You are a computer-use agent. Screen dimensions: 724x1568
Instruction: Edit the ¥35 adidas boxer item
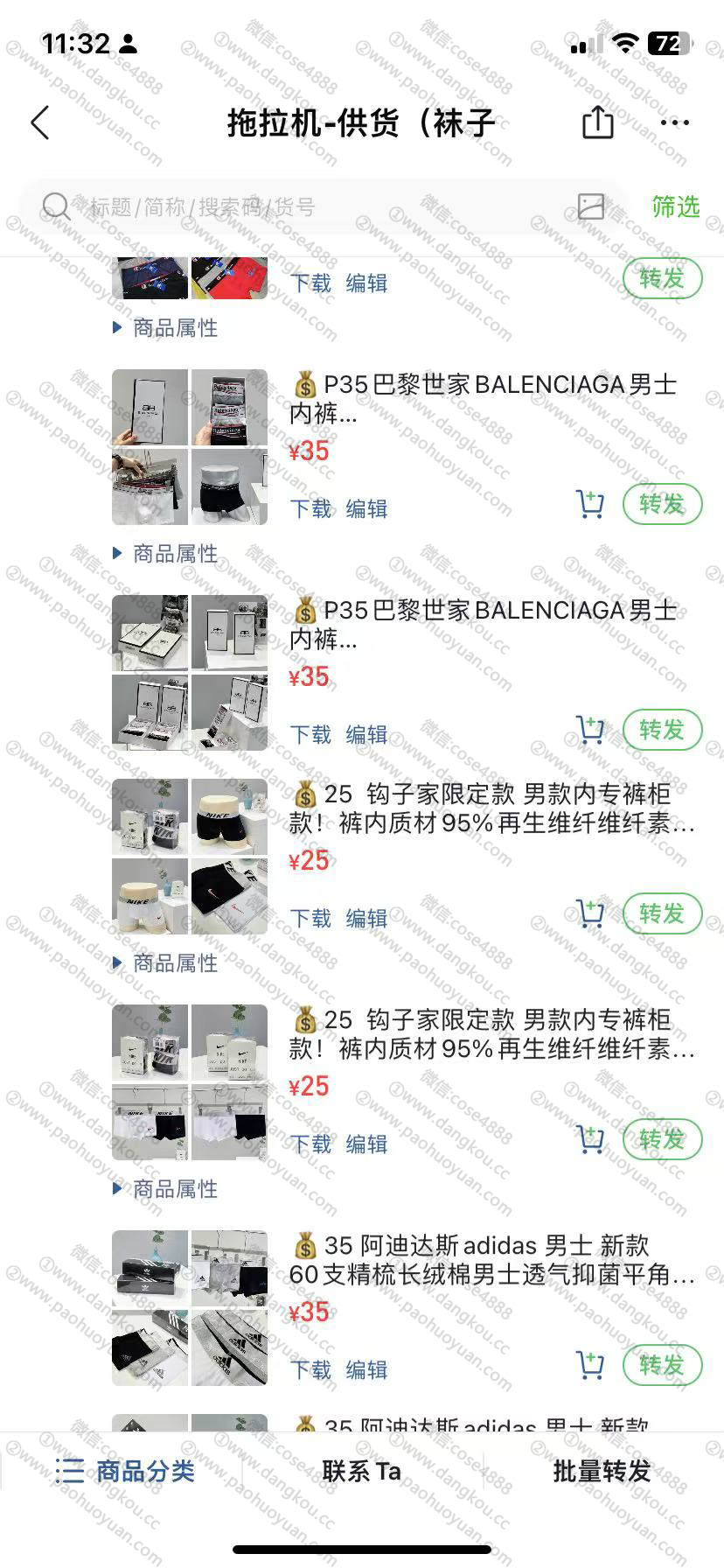366,1369
